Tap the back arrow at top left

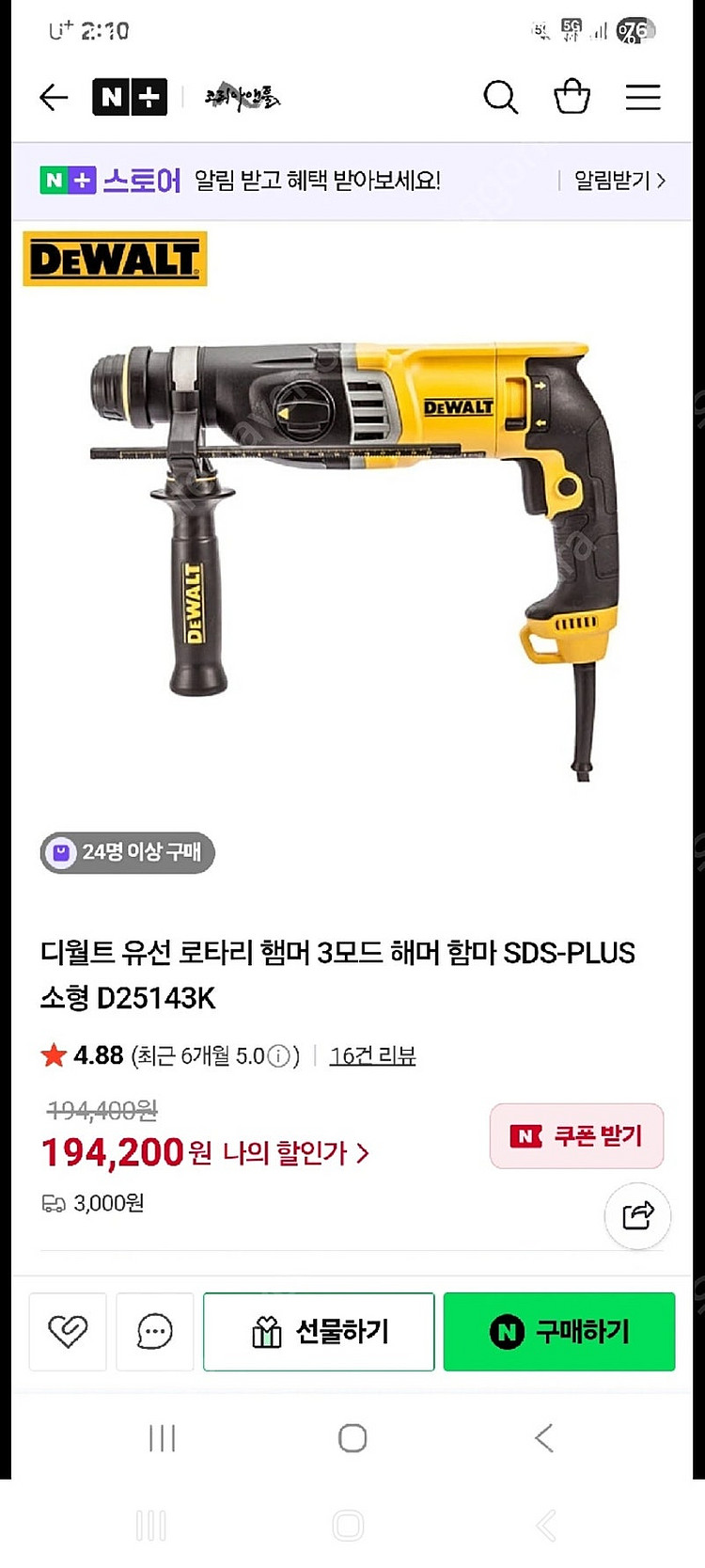click(x=53, y=97)
